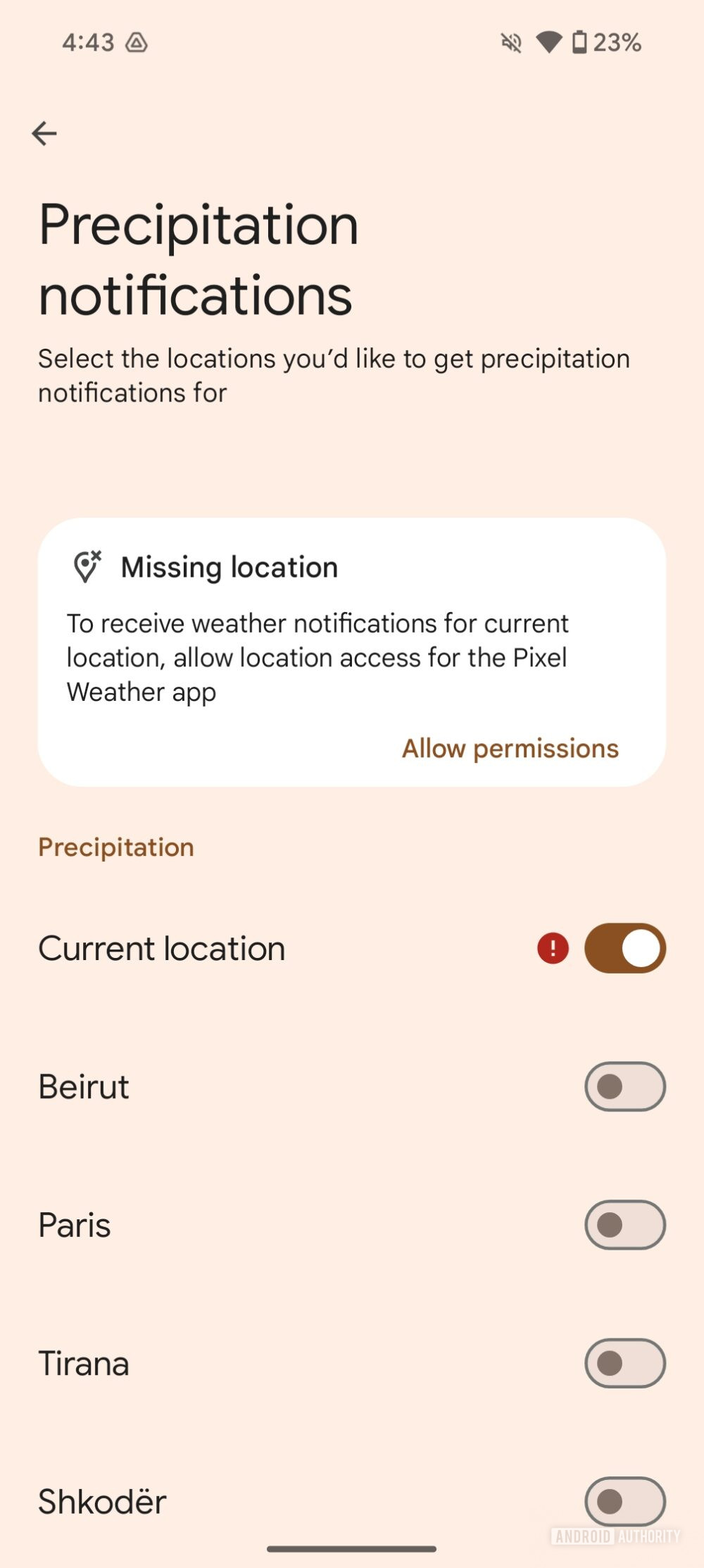The width and height of the screenshot is (704, 1568).
Task: Enable precipitation notifications for Beirut
Action: [x=624, y=1087]
